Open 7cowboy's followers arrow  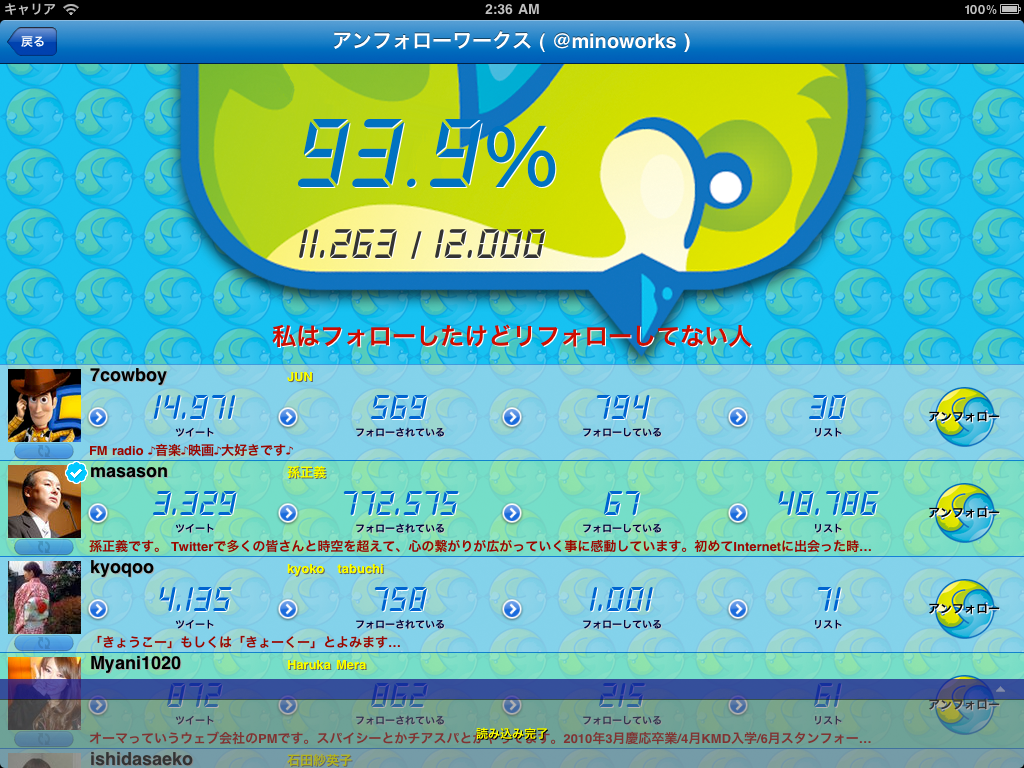point(288,417)
